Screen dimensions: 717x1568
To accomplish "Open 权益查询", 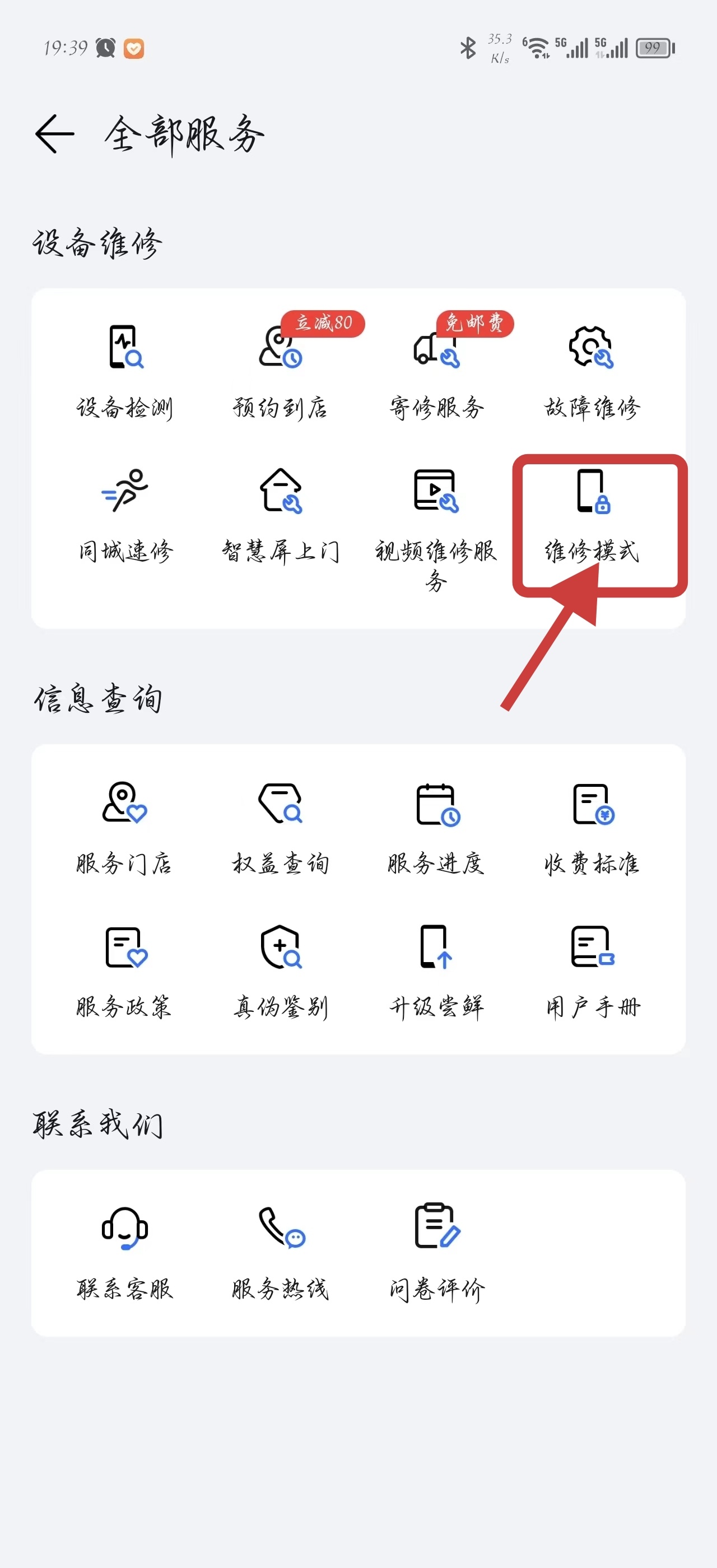I will click(281, 828).
